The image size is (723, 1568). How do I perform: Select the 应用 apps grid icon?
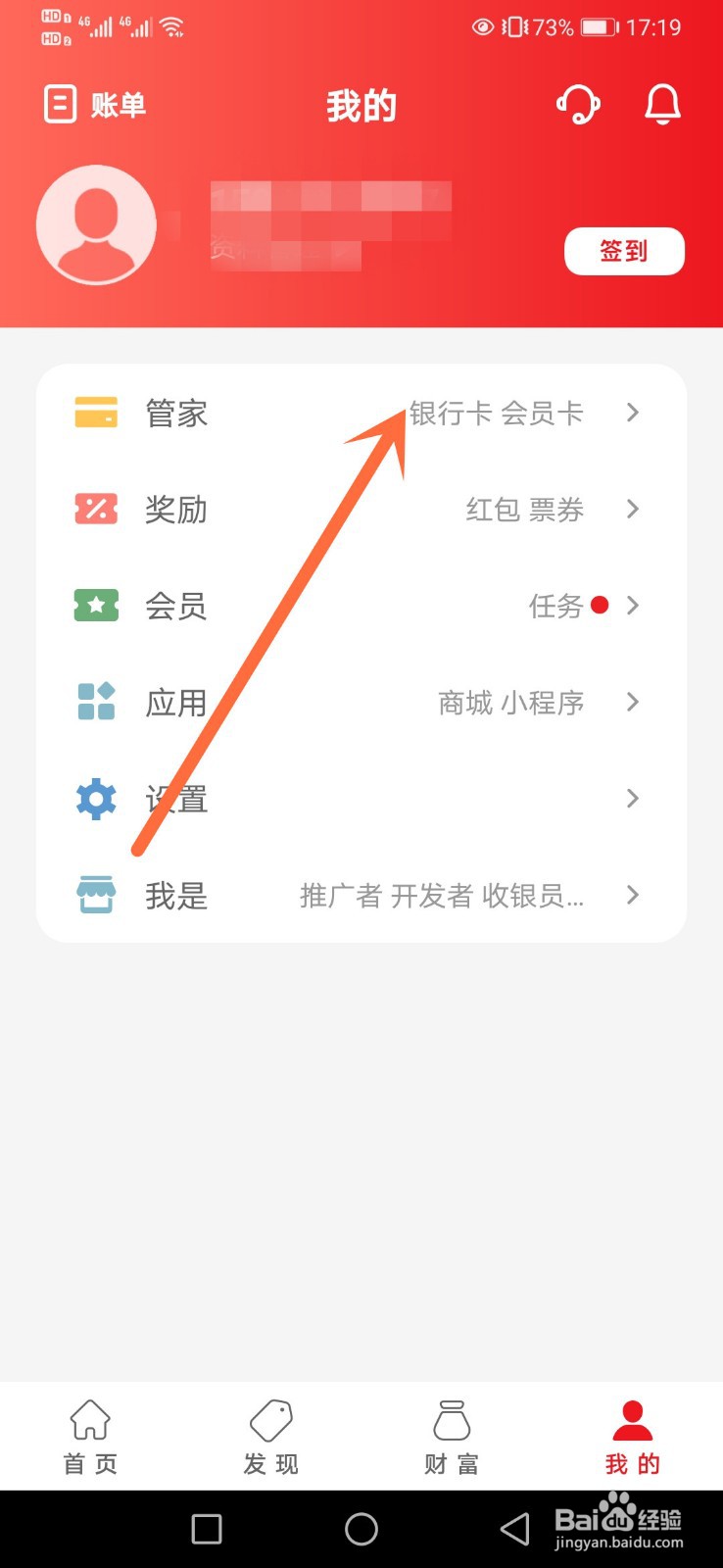(95, 702)
